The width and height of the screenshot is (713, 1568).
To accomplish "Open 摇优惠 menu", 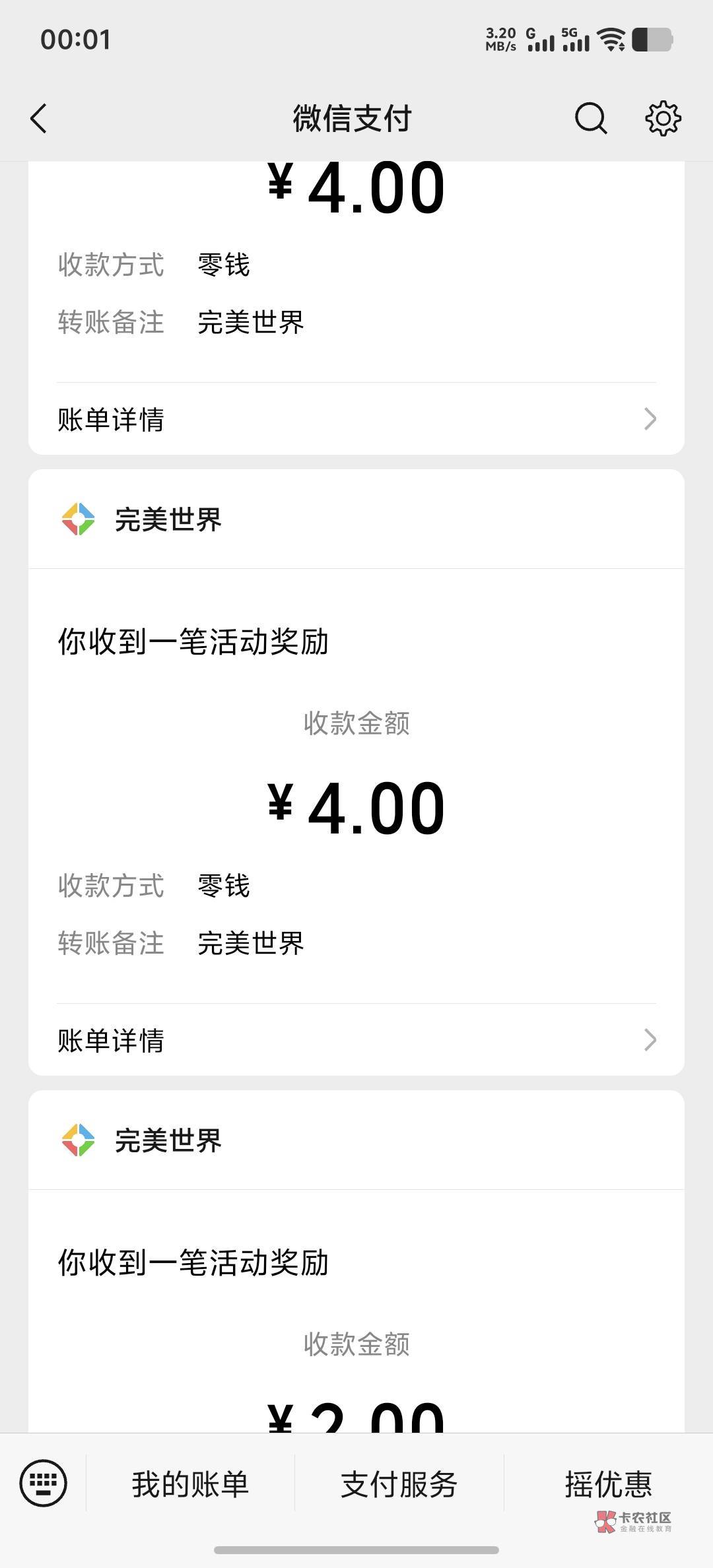I will [x=609, y=1484].
